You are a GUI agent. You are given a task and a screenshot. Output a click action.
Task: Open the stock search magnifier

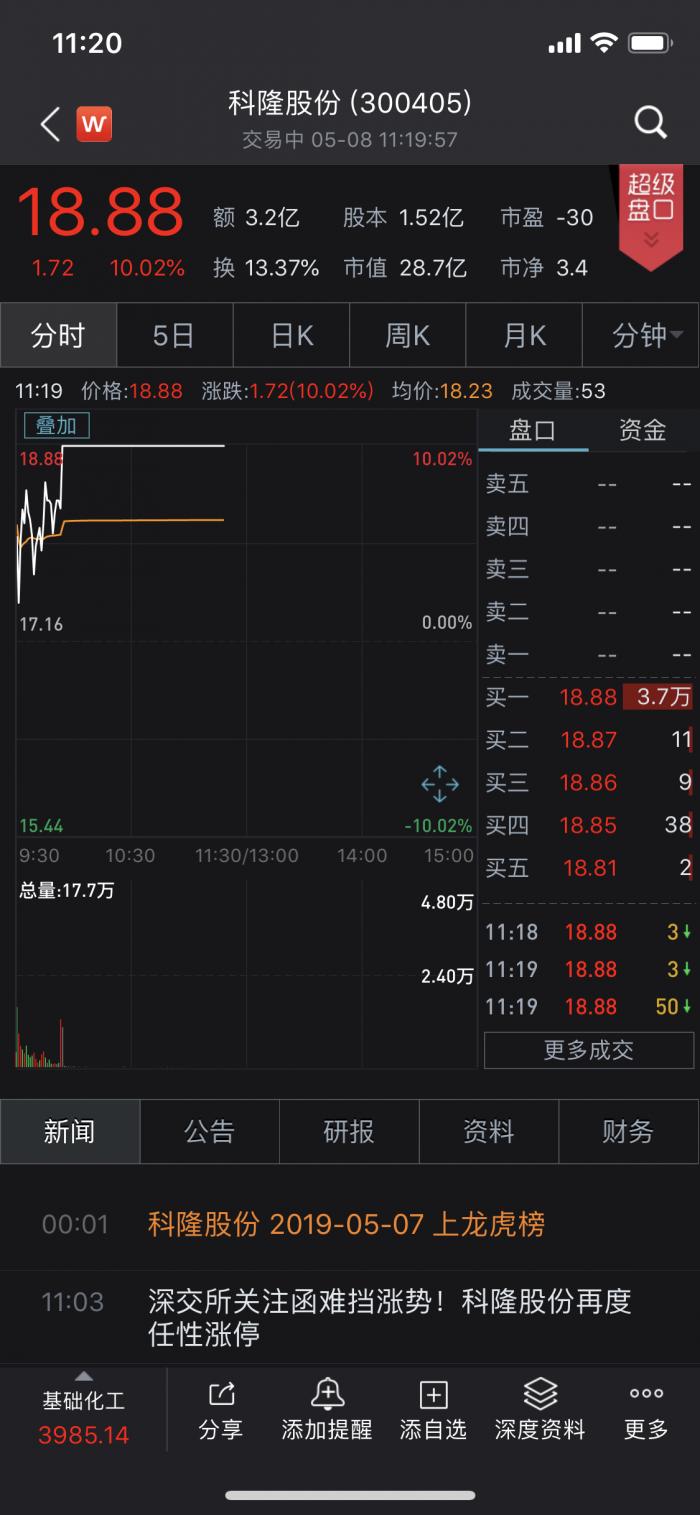(x=650, y=123)
